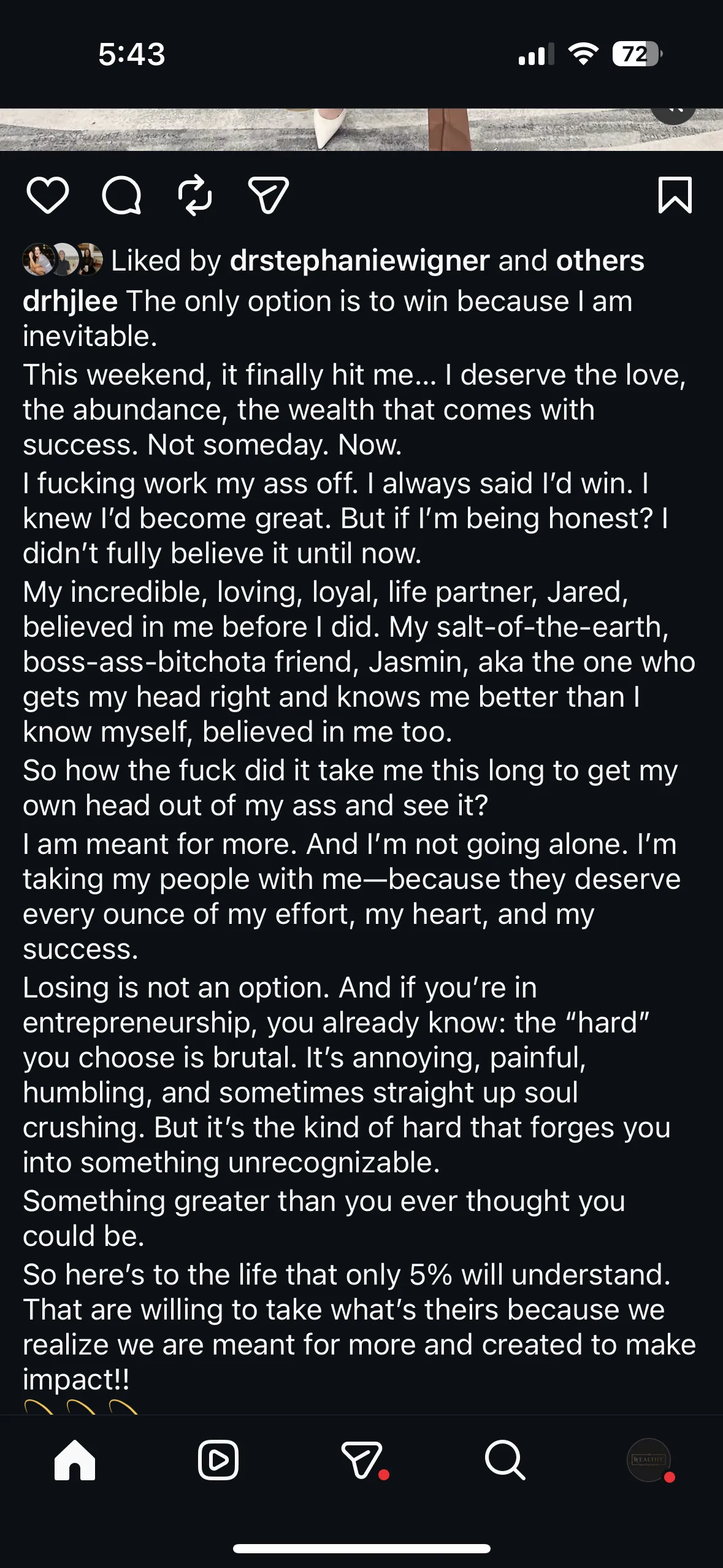Open the Search tab

(505, 1460)
